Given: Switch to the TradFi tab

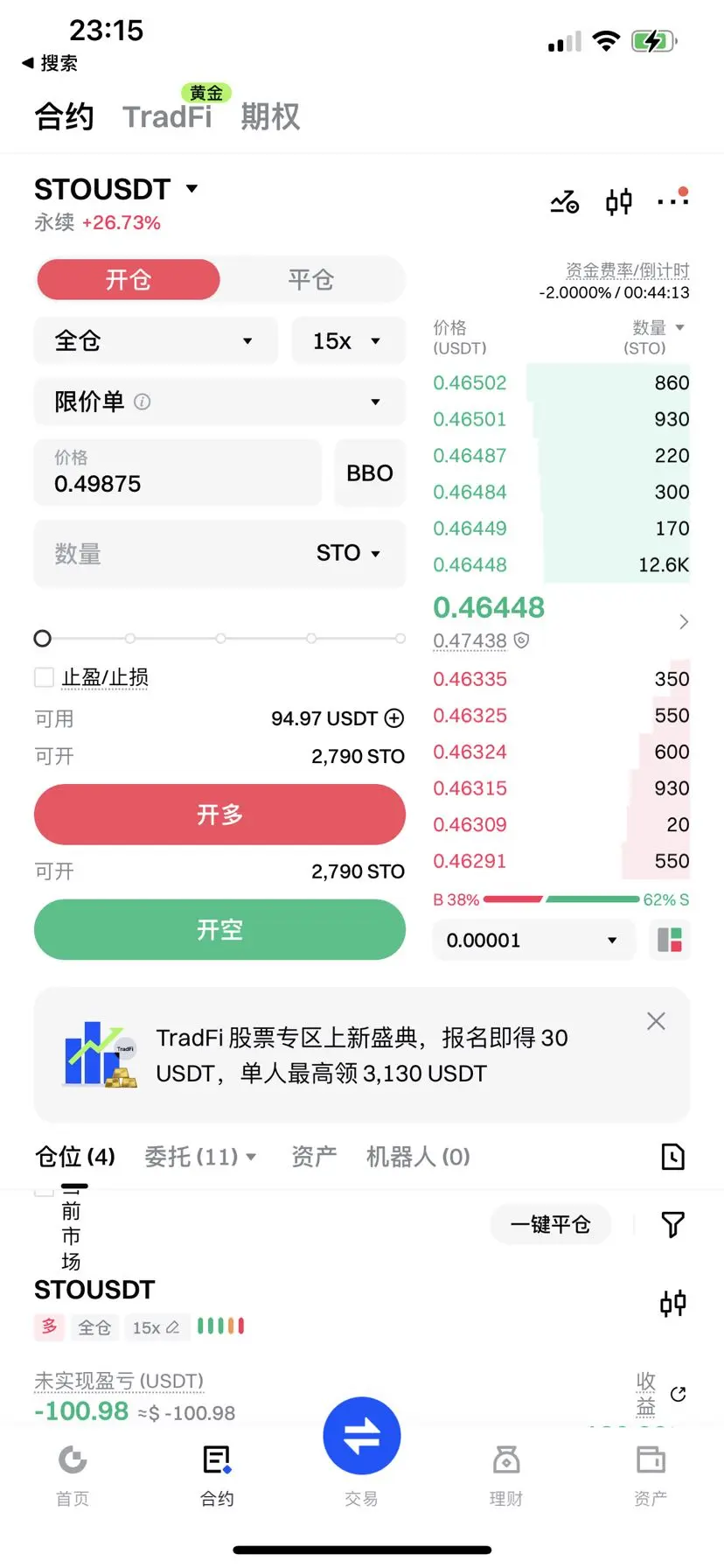Looking at the screenshot, I should 167,116.
